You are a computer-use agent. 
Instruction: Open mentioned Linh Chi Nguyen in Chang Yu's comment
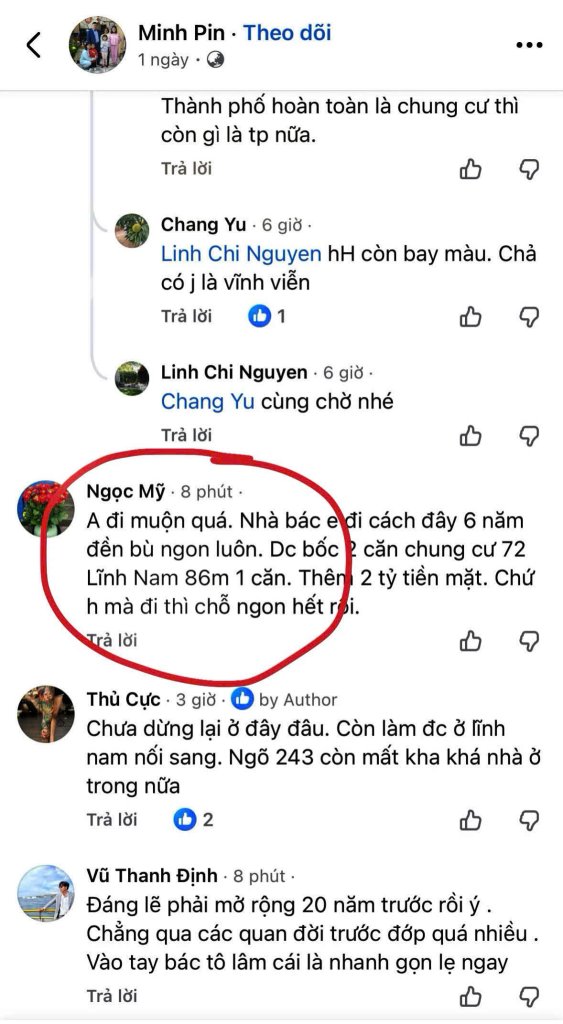coord(241,254)
